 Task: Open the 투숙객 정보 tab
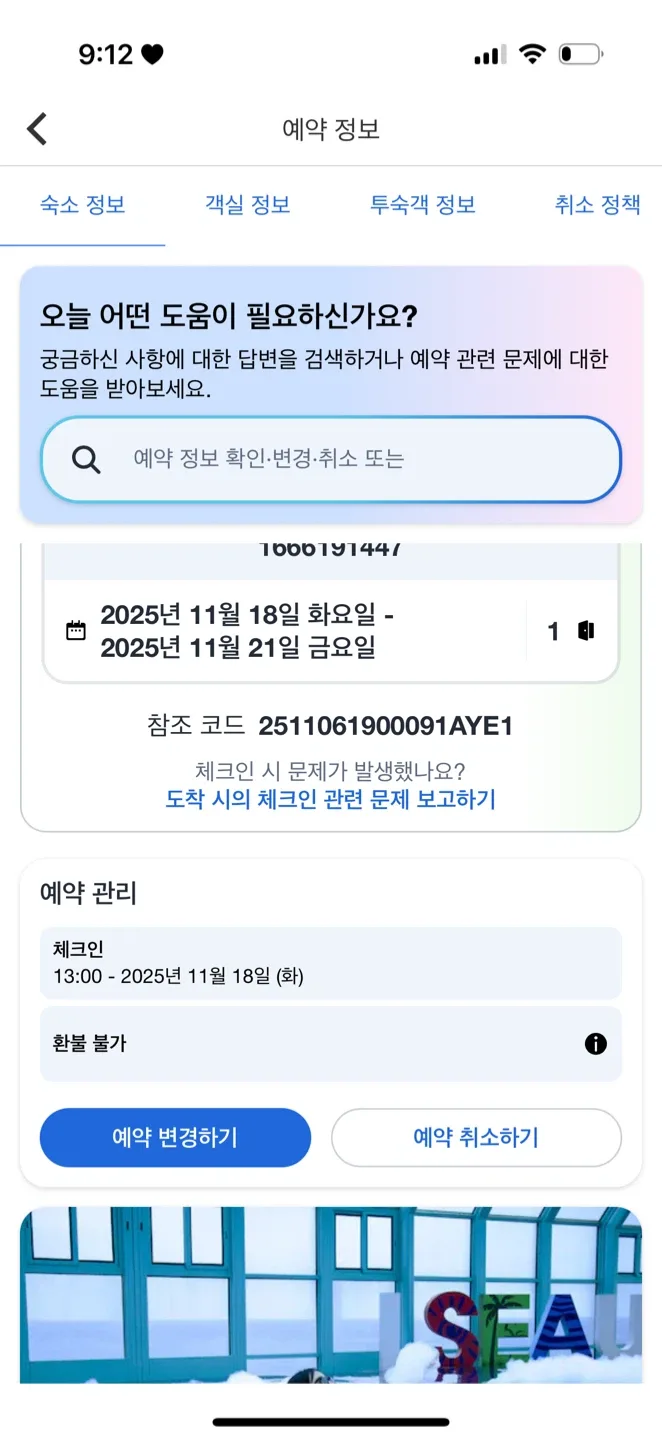coord(423,205)
